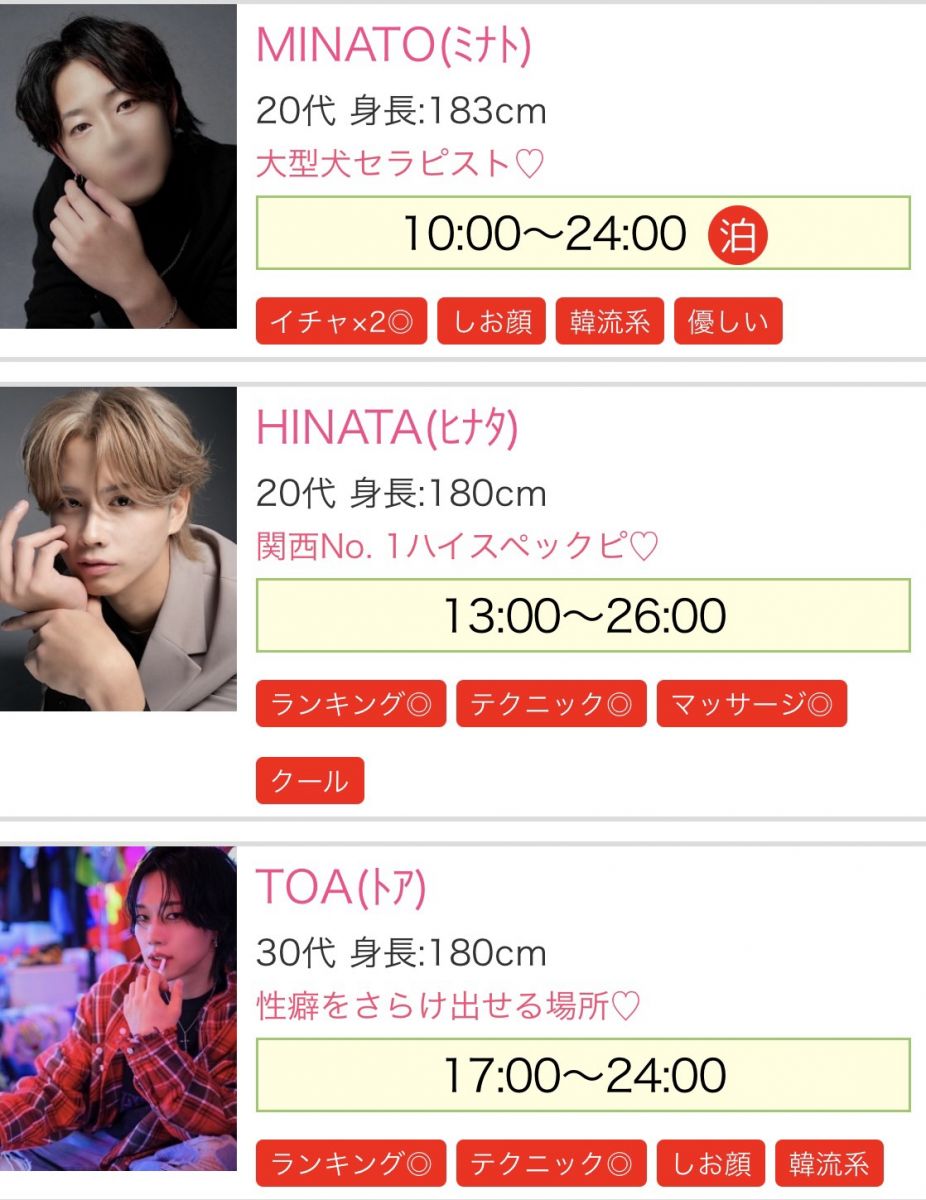Open HINATA's profile photo
Viewport: 926px width, 1200px height.
point(118,549)
